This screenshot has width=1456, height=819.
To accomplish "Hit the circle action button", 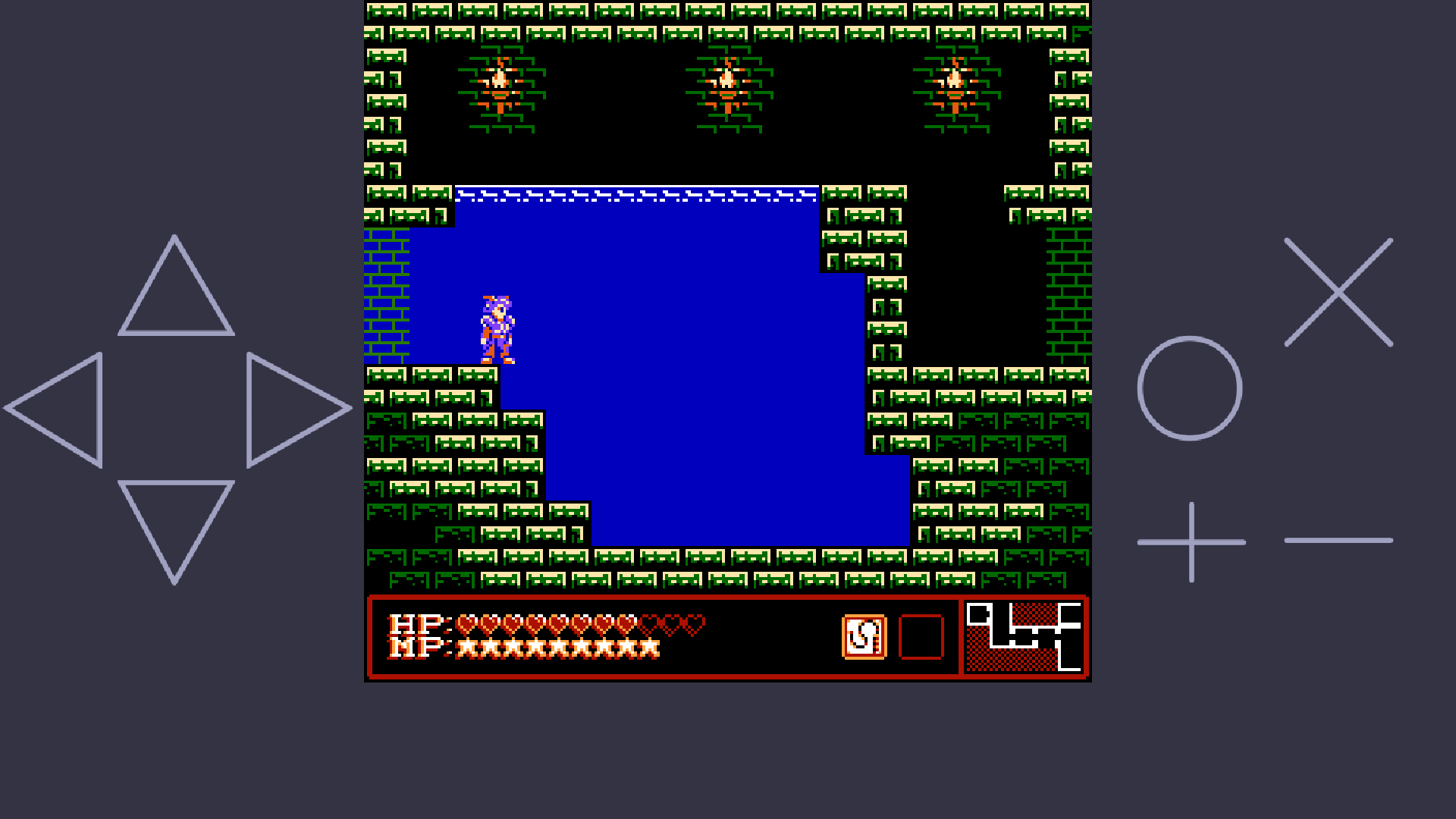I will 1189,388.
